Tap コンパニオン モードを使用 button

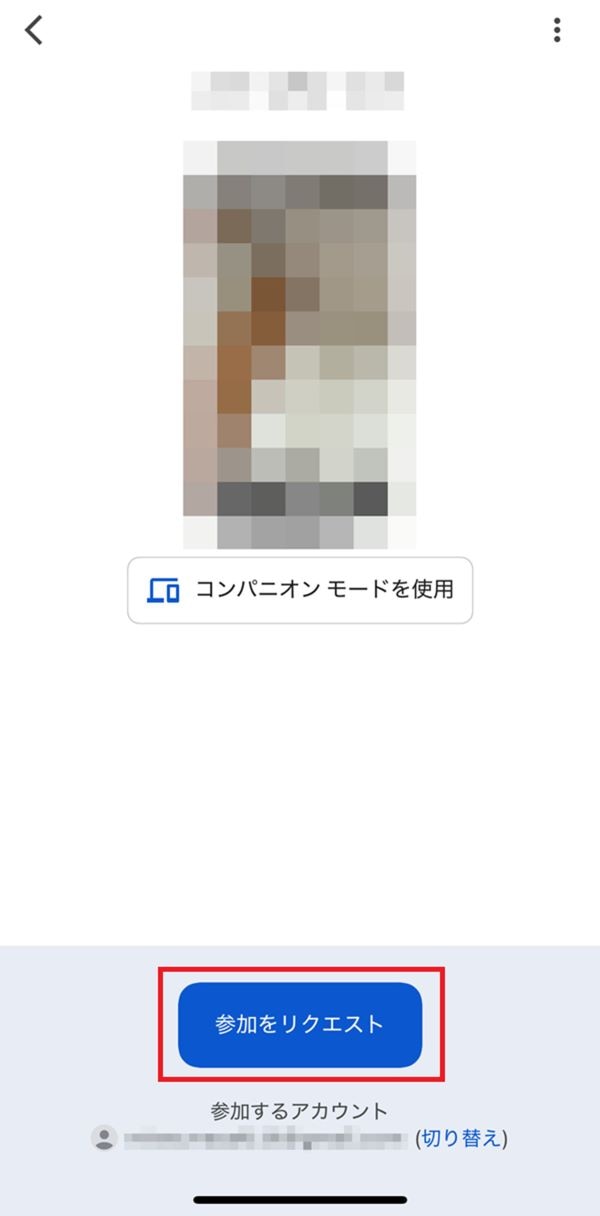[300, 590]
